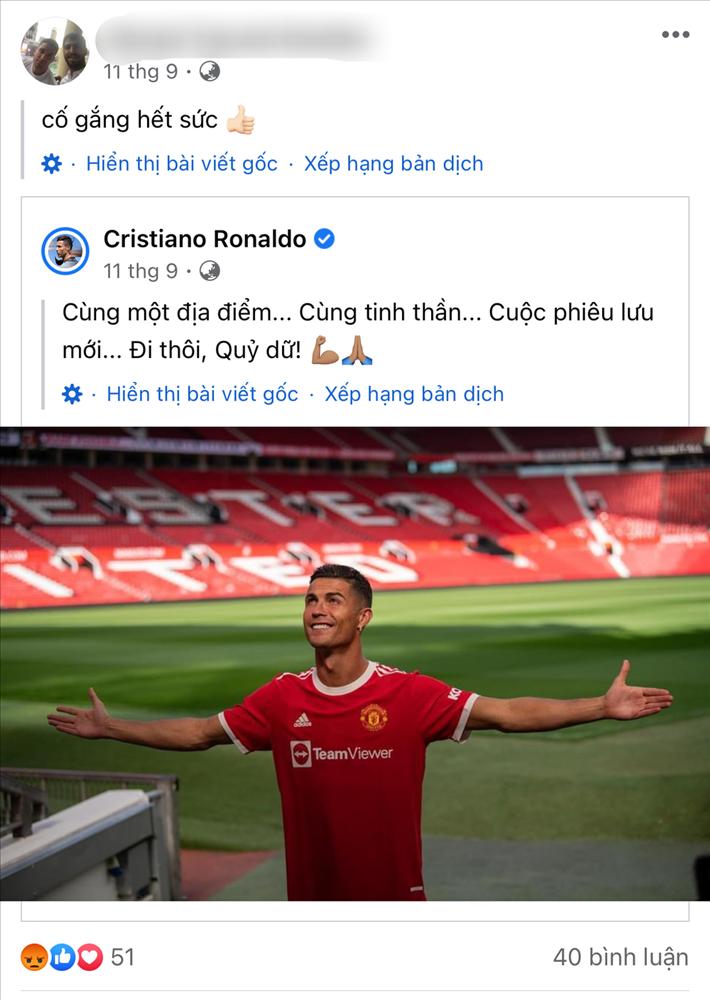
Task: Rate the translation of Cristiano Ronaldo's post
Action: coord(414,394)
